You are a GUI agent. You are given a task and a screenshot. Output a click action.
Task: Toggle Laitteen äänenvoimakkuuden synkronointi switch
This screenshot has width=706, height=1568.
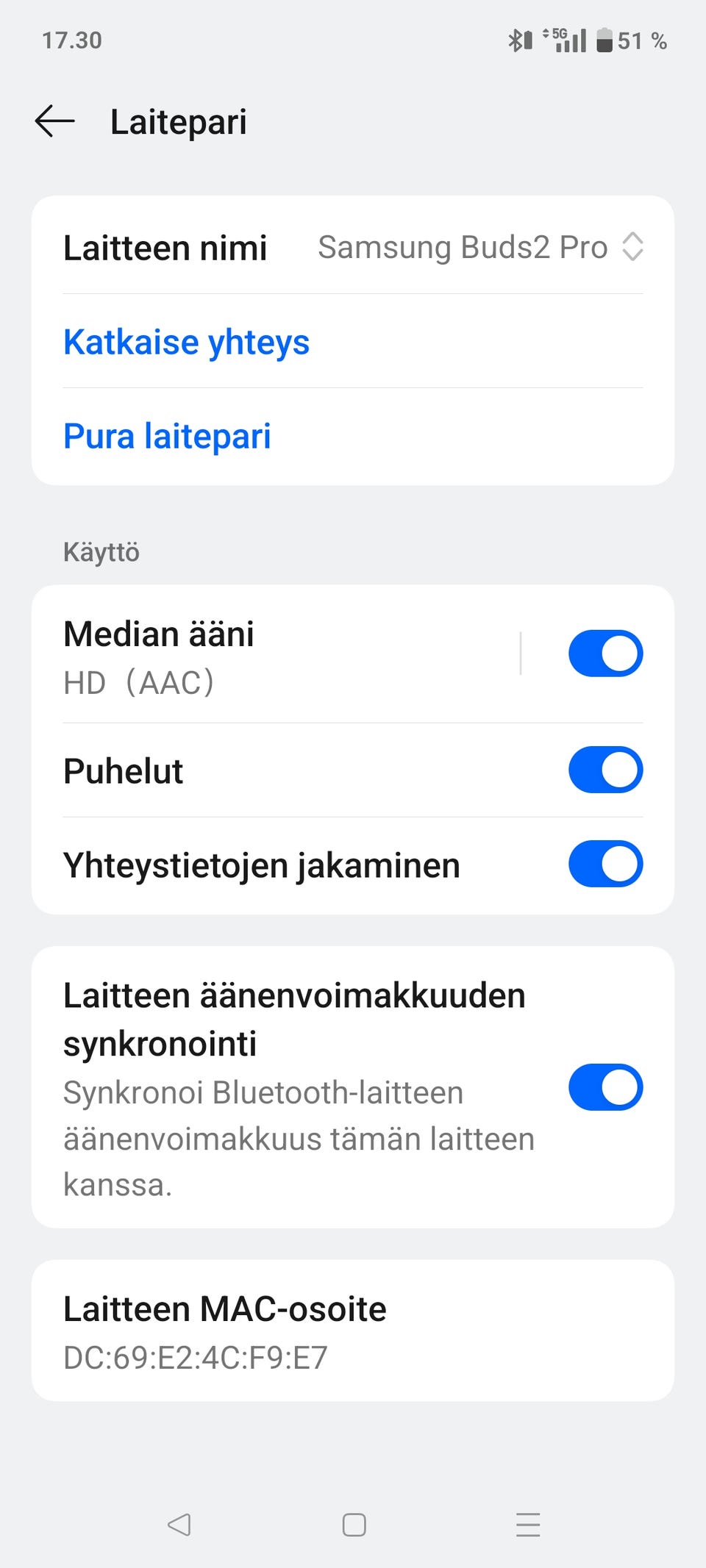(x=605, y=1087)
